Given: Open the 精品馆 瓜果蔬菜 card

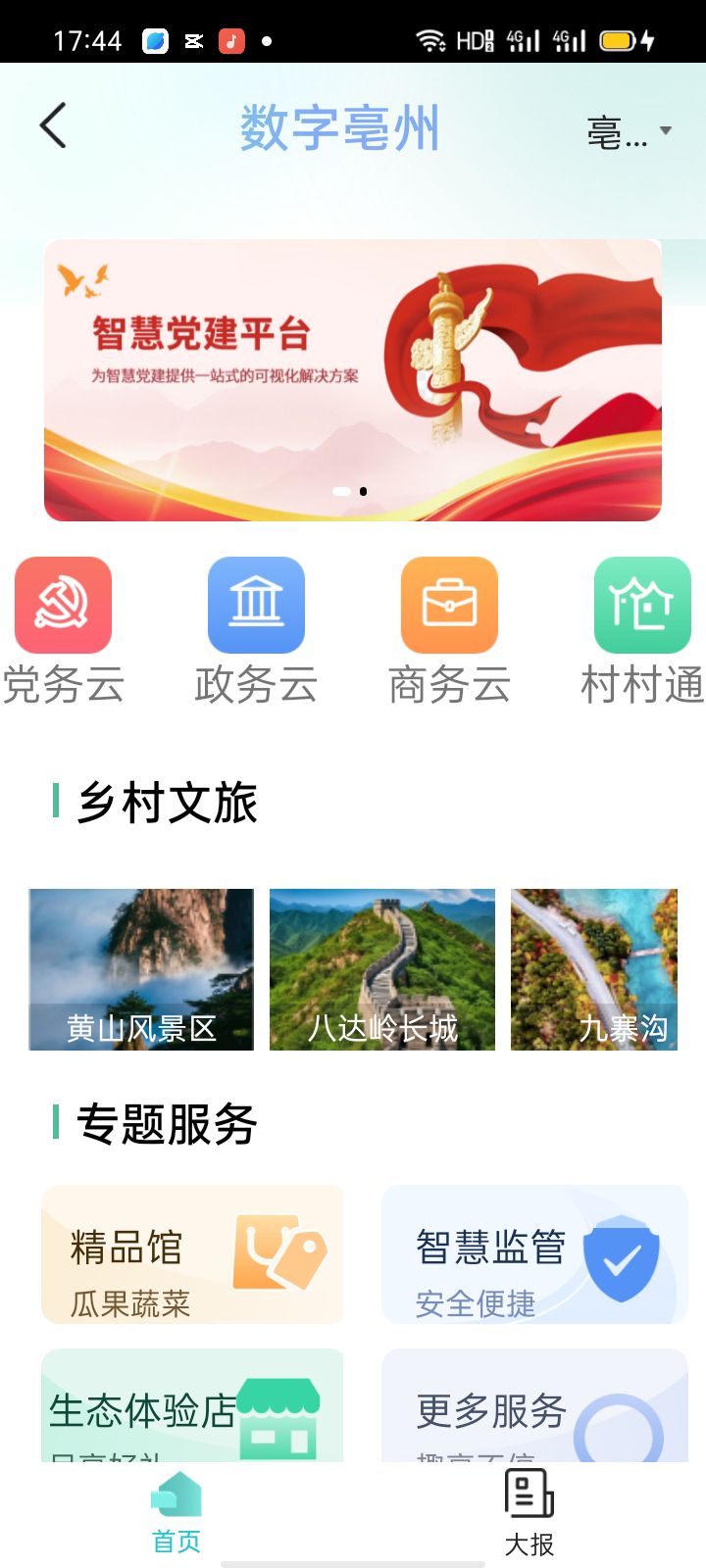Looking at the screenshot, I should pos(192,1254).
